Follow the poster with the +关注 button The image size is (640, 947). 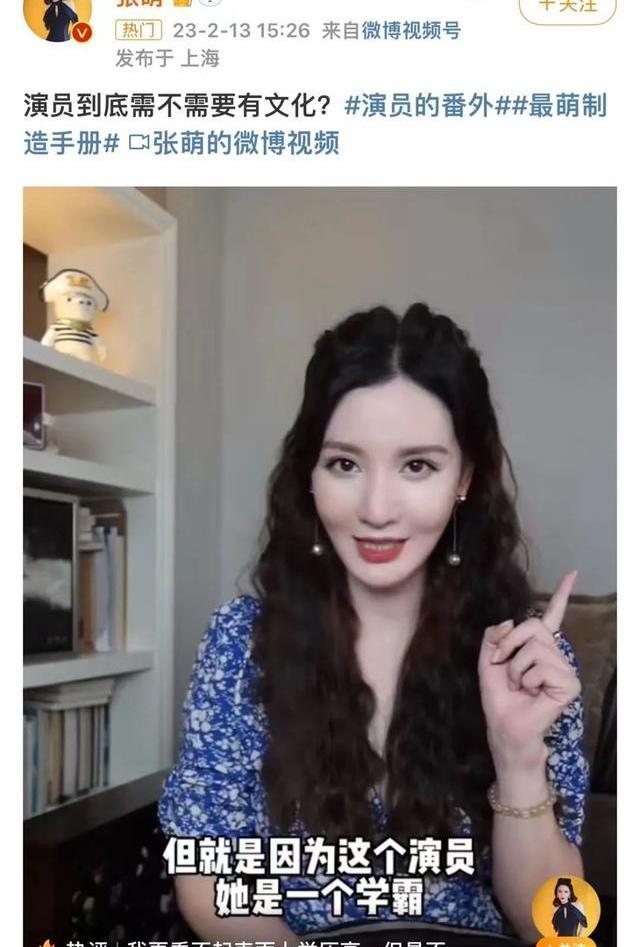click(x=567, y=6)
